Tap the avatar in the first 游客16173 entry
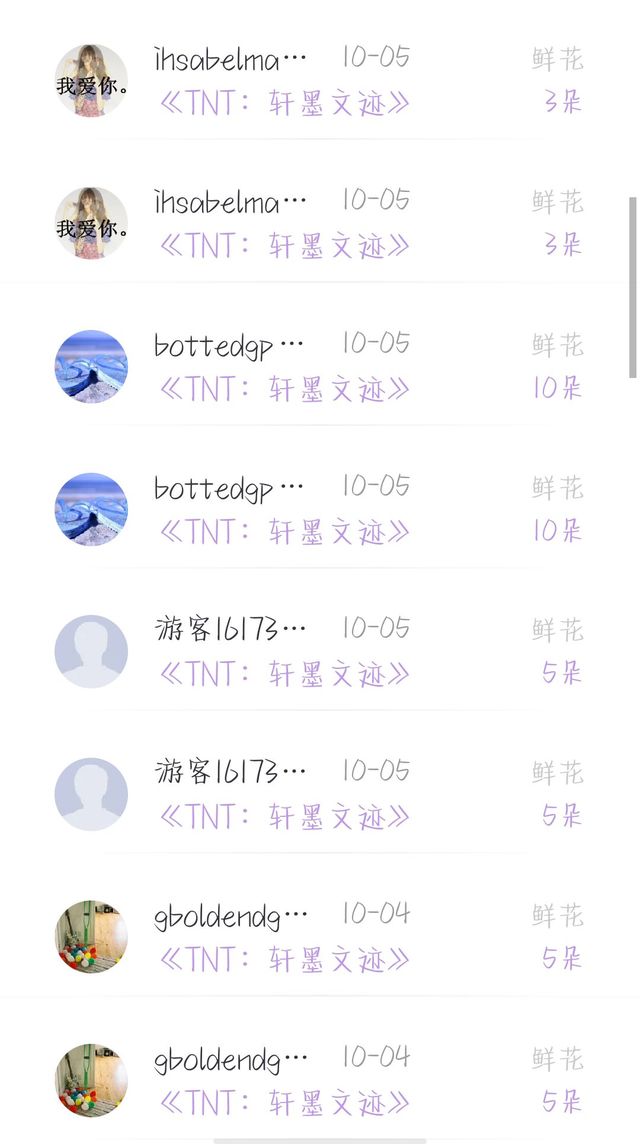The width and height of the screenshot is (640, 1144). point(91,652)
